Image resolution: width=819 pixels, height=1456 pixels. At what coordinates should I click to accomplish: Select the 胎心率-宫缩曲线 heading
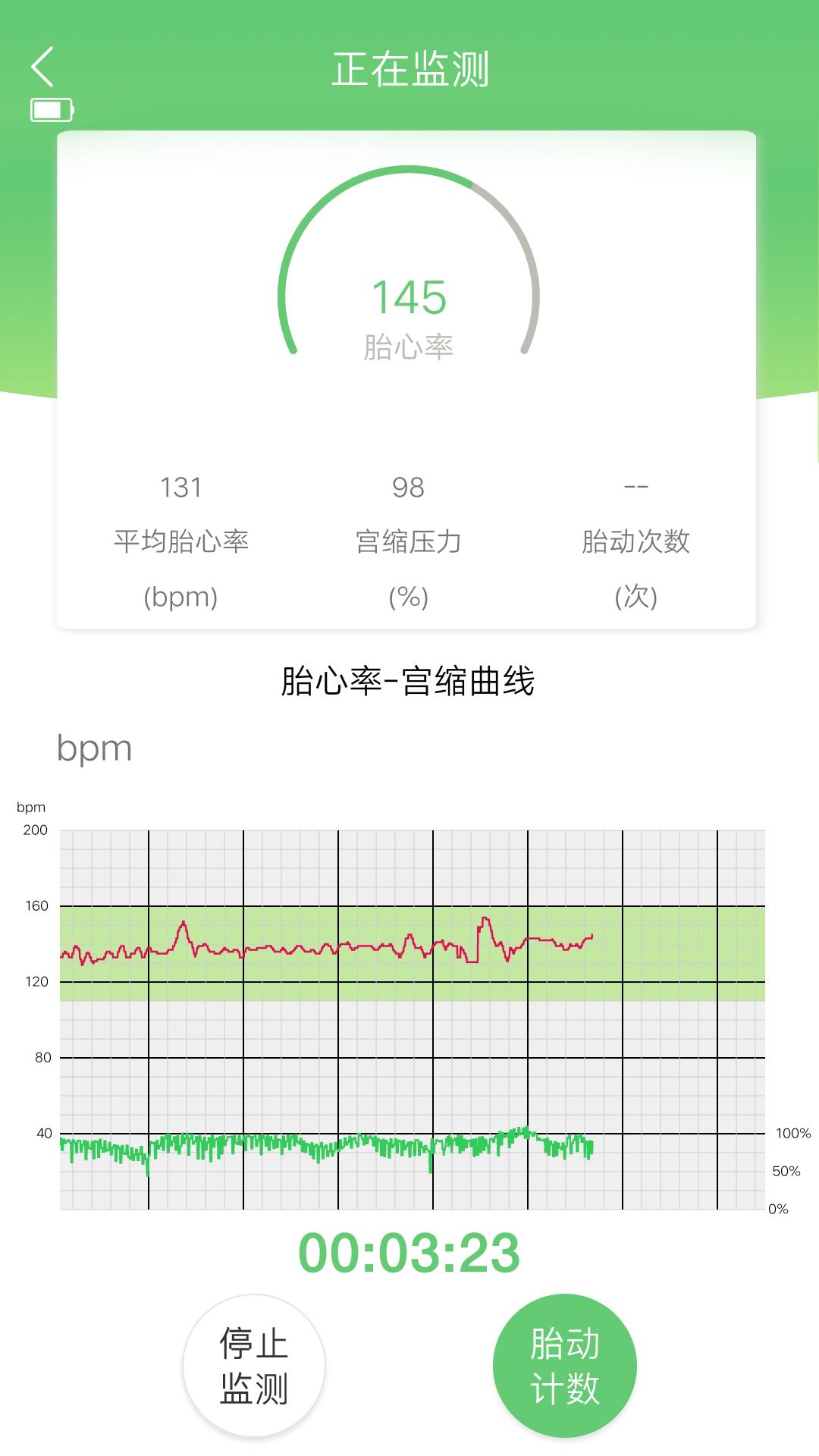[409, 681]
